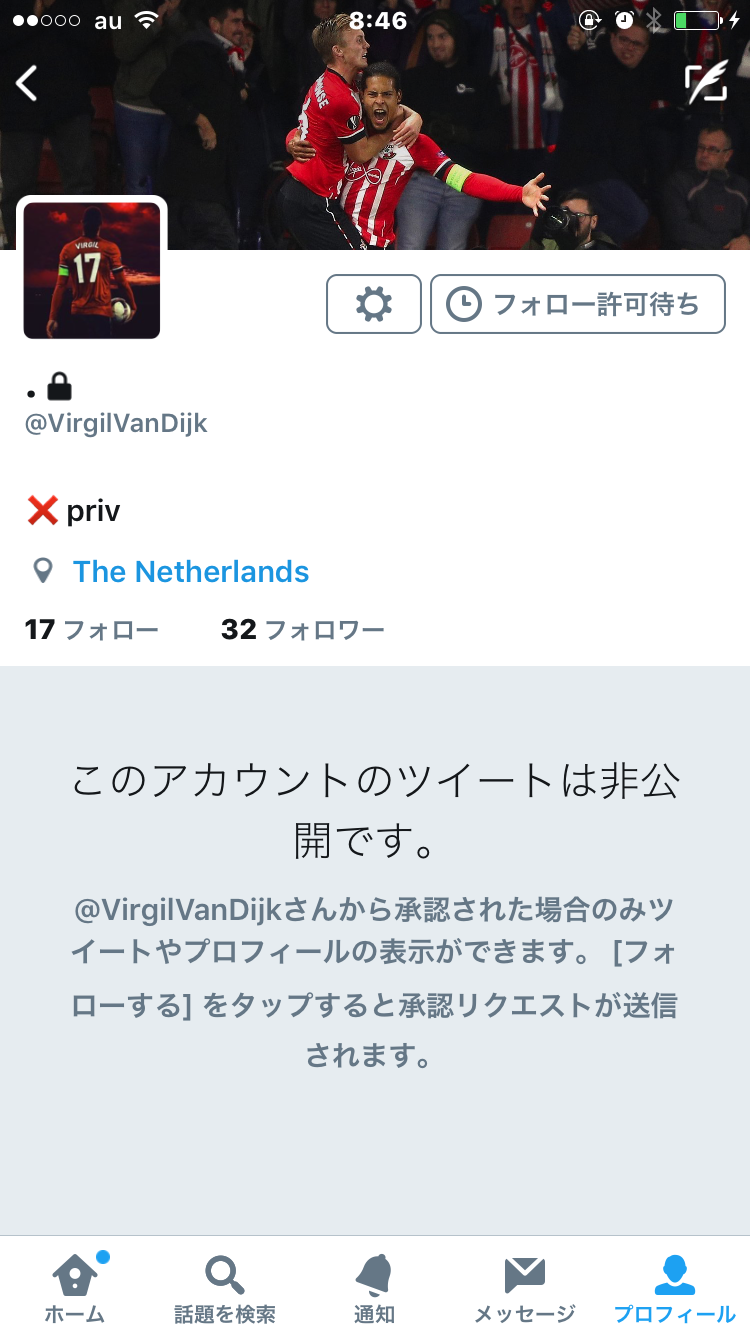Screen dimensions: 750x1334
Task: View the 17 フォロー following list
Action: point(91,630)
